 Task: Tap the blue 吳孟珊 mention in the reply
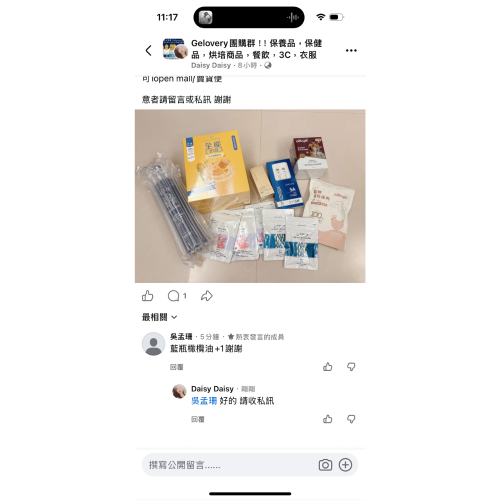pyautogui.click(x=204, y=401)
